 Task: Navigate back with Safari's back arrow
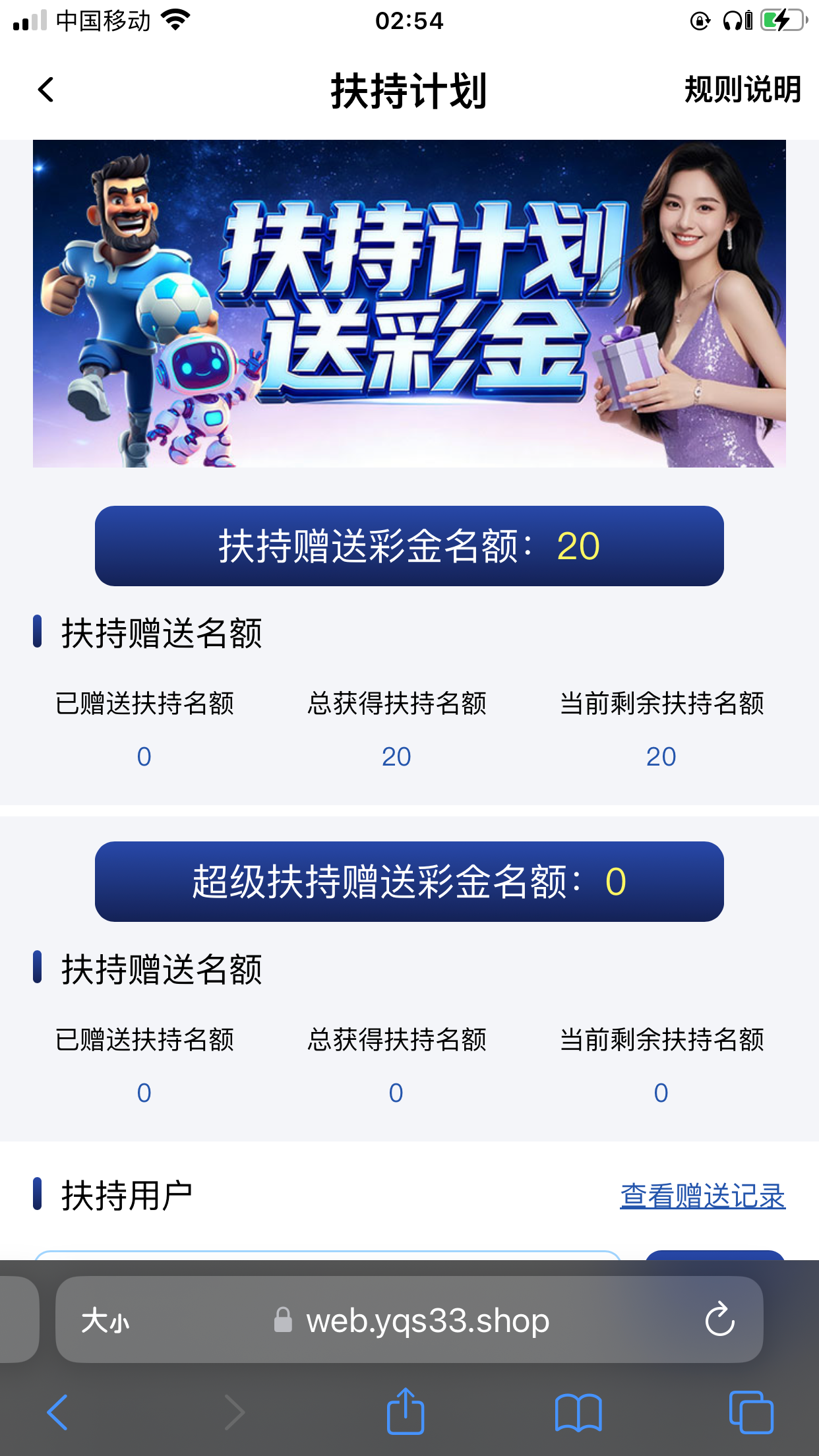58,1412
